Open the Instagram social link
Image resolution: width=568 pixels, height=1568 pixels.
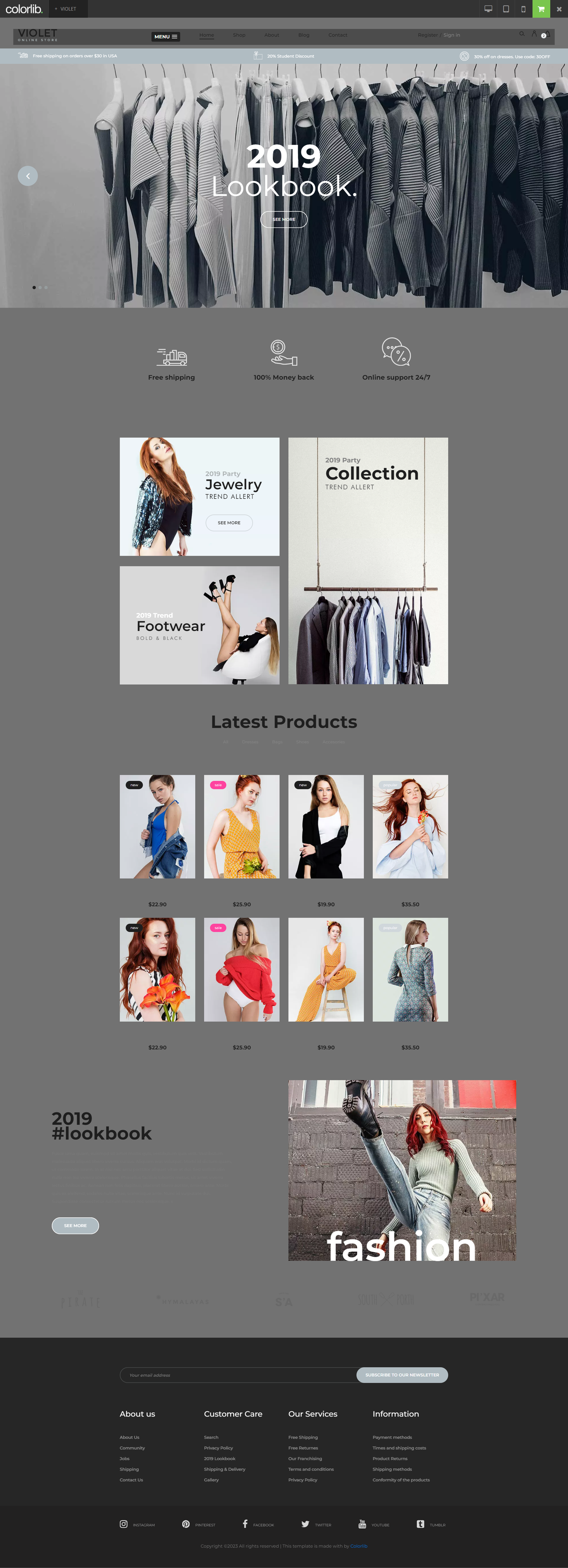pyautogui.click(x=138, y=1524)
